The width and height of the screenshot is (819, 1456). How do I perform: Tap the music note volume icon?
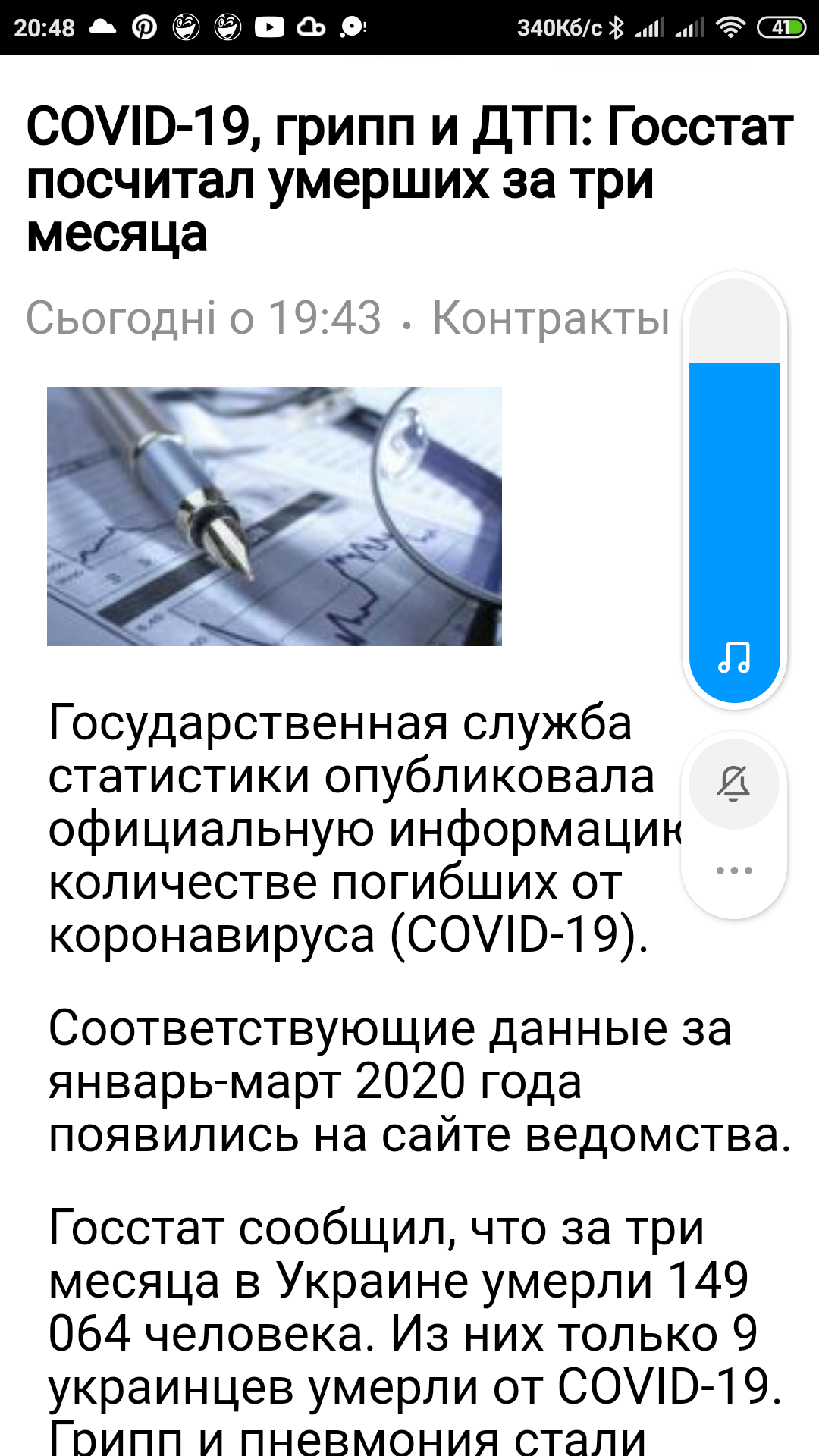(x=734, y=657)
